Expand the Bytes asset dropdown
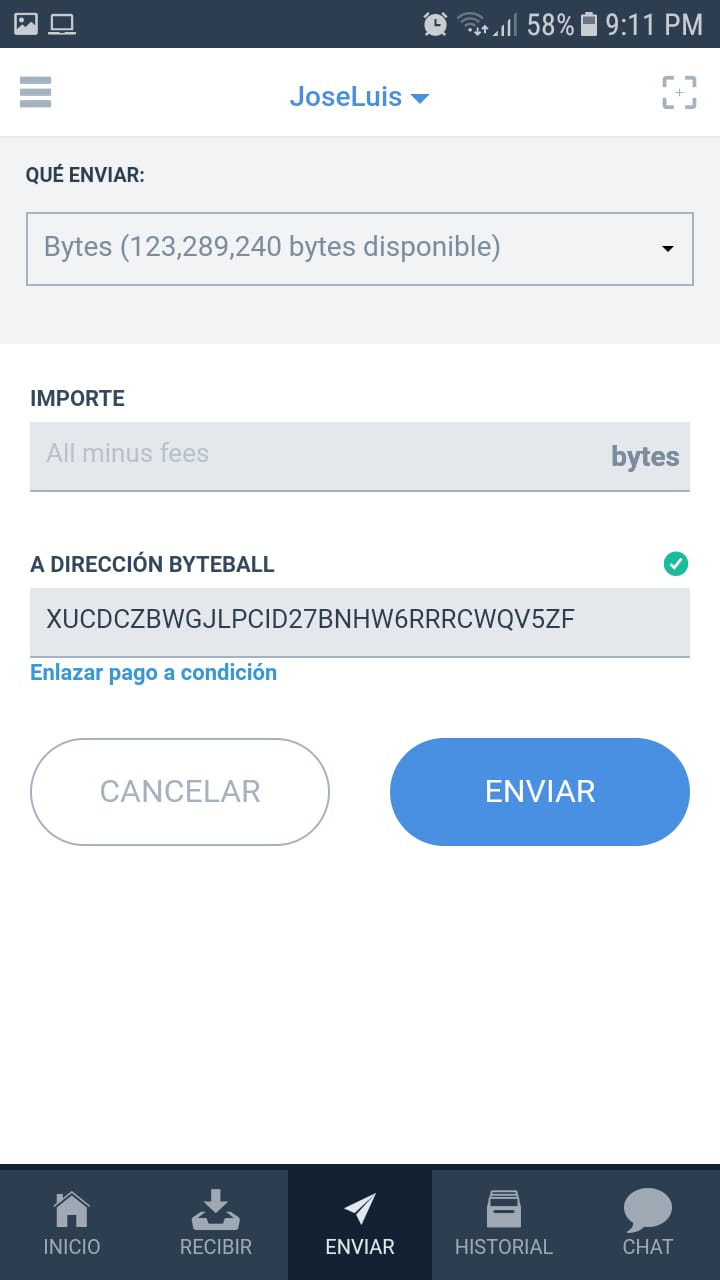 (359, 248)
